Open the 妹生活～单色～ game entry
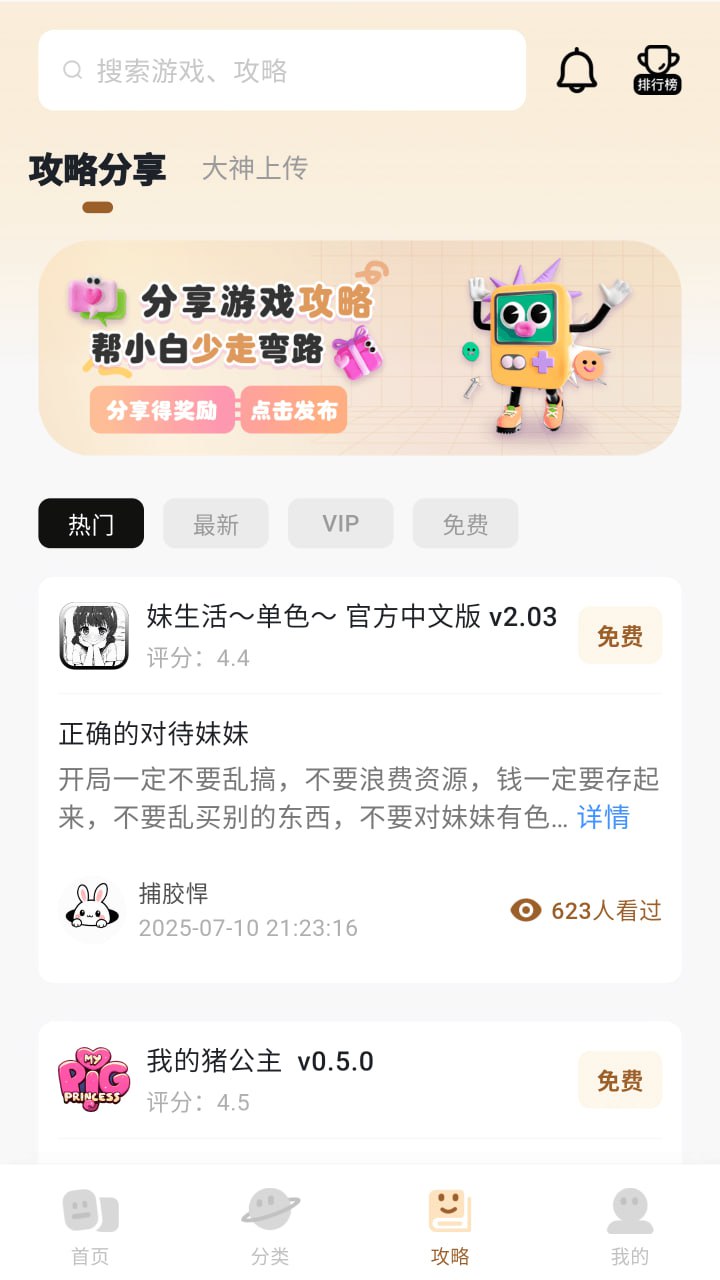Viewport: 720px width, 1280px height. point(351,617)
